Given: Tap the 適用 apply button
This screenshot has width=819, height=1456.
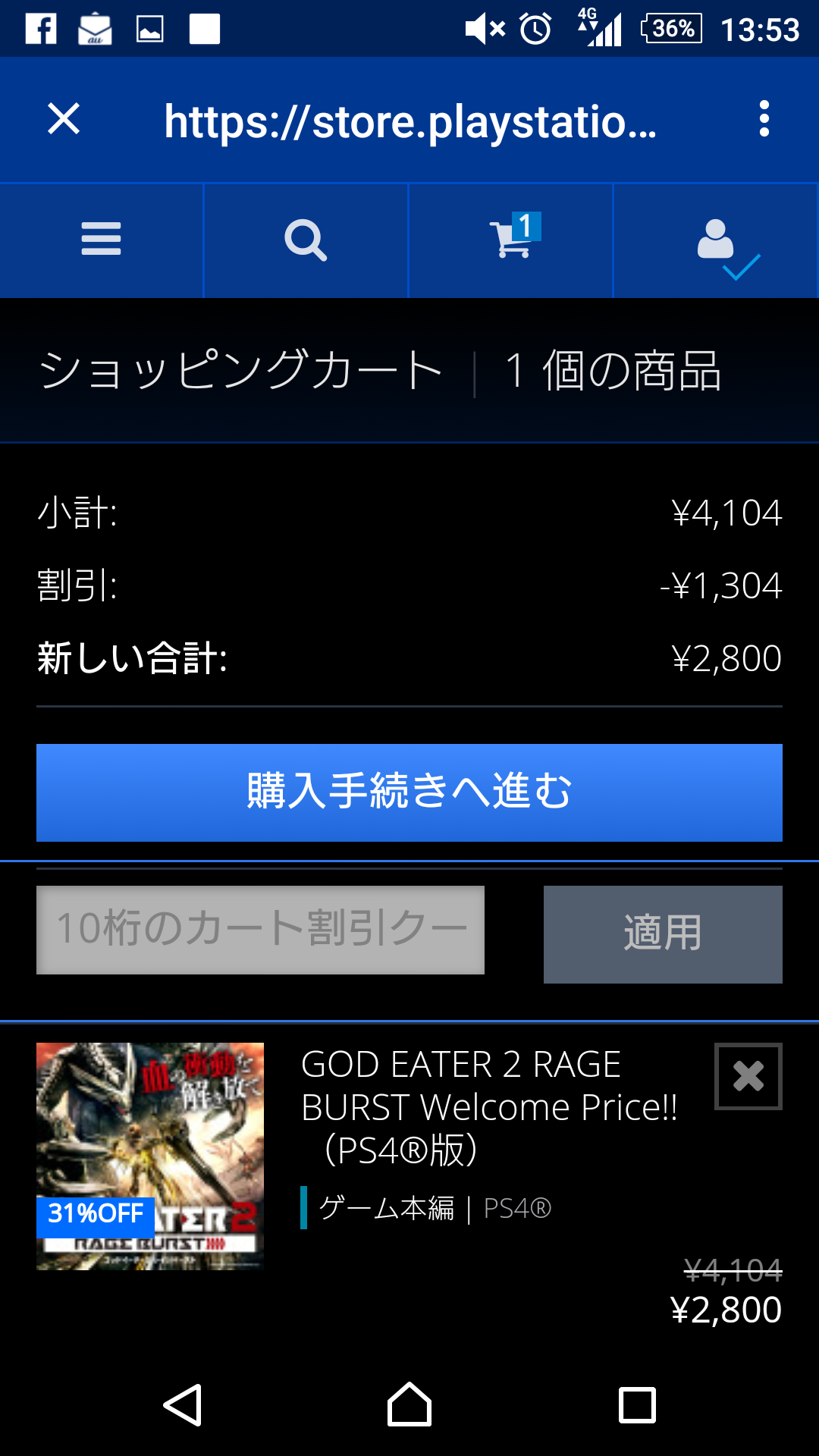Looking at the screenshot, I should (x=663, y=934).
